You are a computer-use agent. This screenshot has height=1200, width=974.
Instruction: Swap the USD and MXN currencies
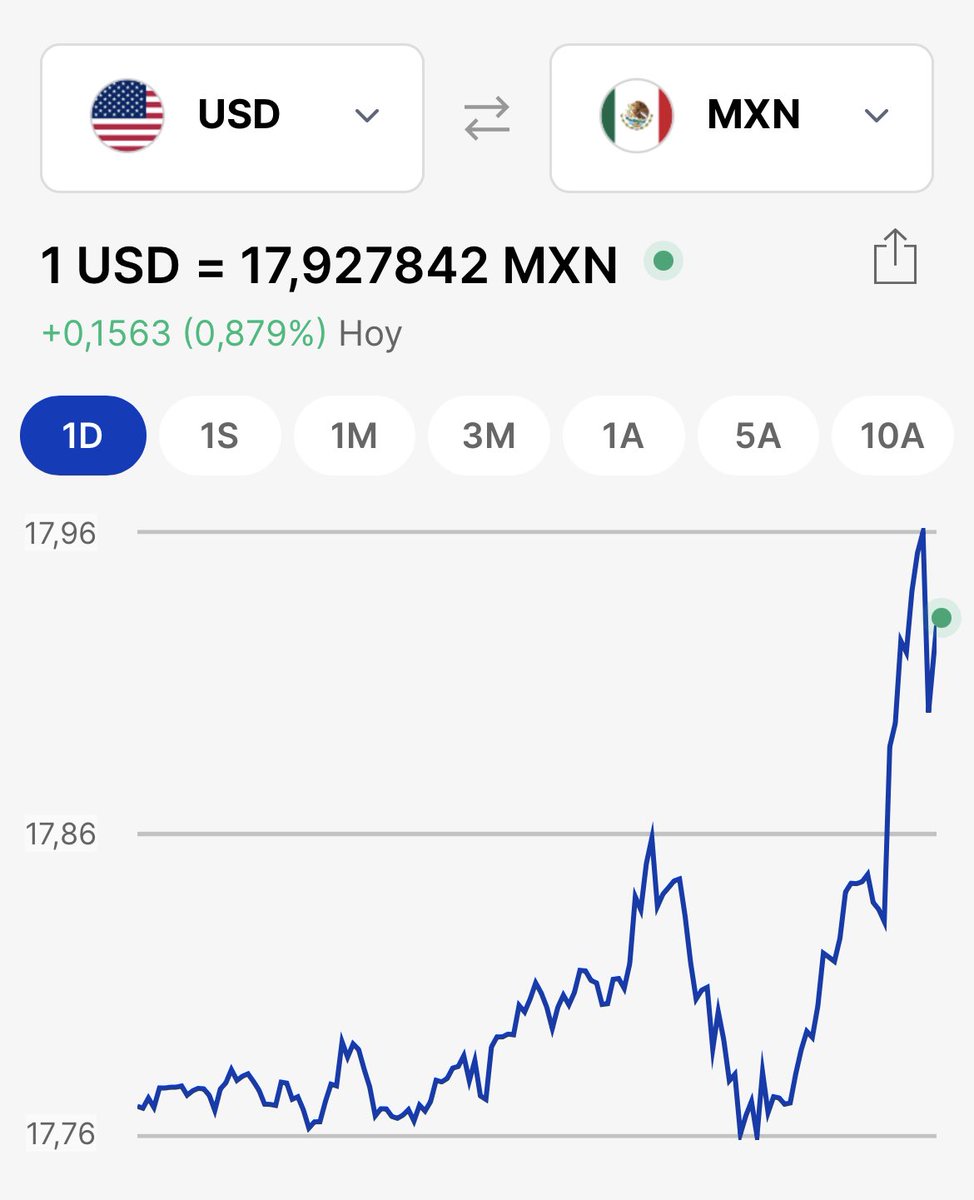click(x=487, y=117)
